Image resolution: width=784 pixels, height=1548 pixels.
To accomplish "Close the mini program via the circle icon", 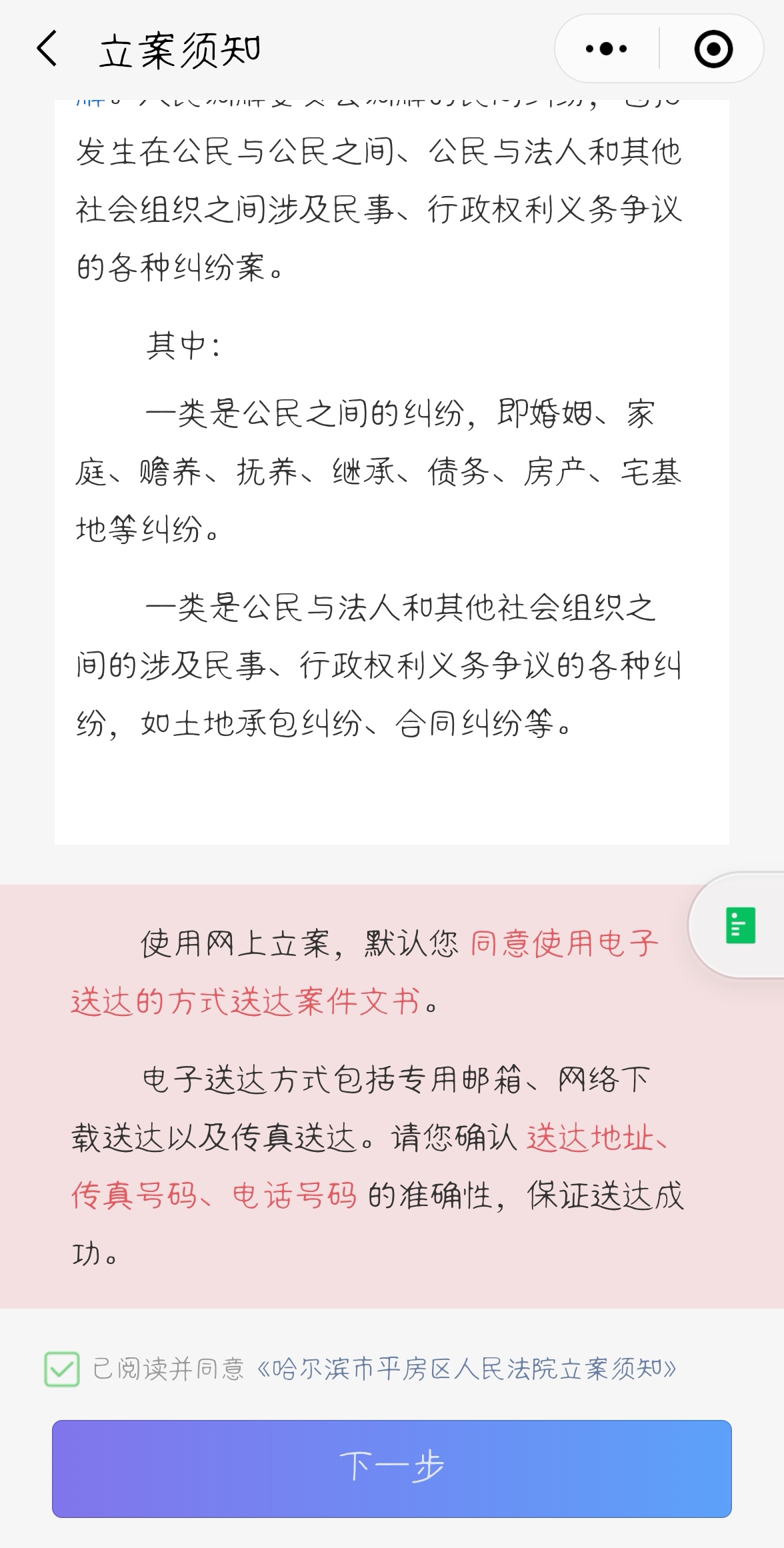I will click(713, 49).
